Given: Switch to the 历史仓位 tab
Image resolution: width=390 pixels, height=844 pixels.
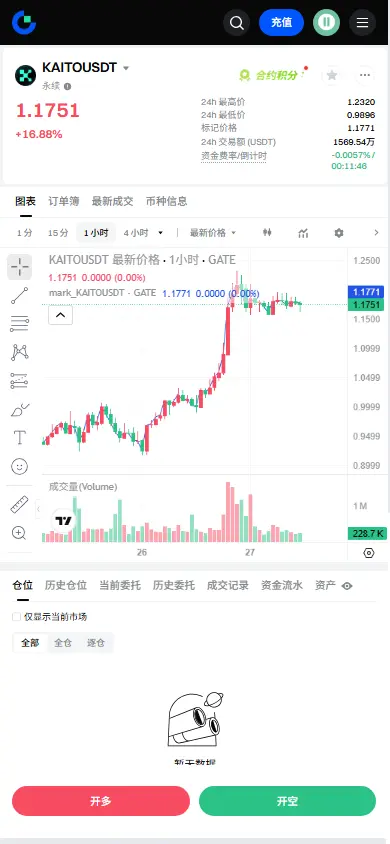Looking at the screenshot, I should coord(66,586).
